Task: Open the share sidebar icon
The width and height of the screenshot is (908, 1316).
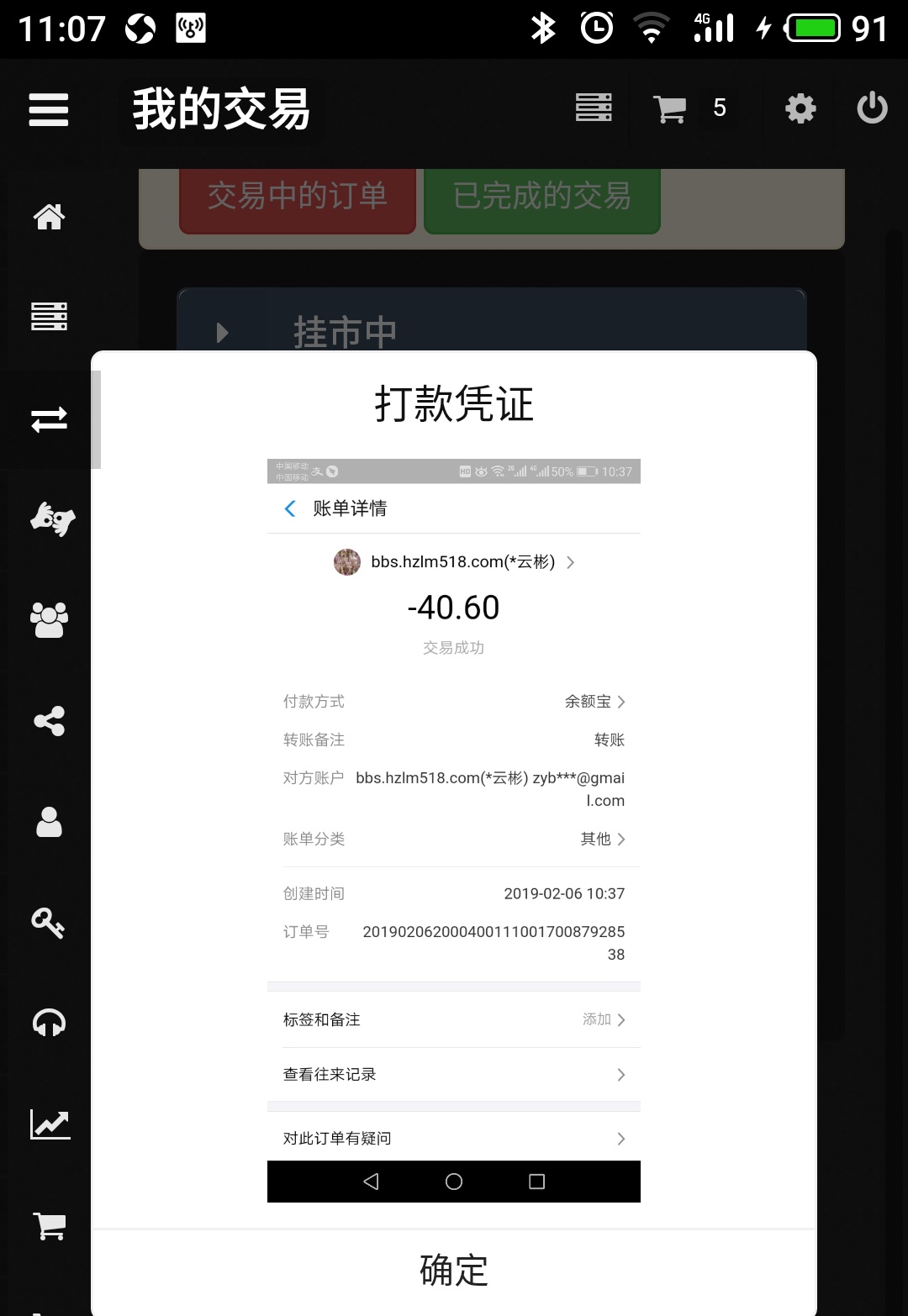Action: point(49,721)
